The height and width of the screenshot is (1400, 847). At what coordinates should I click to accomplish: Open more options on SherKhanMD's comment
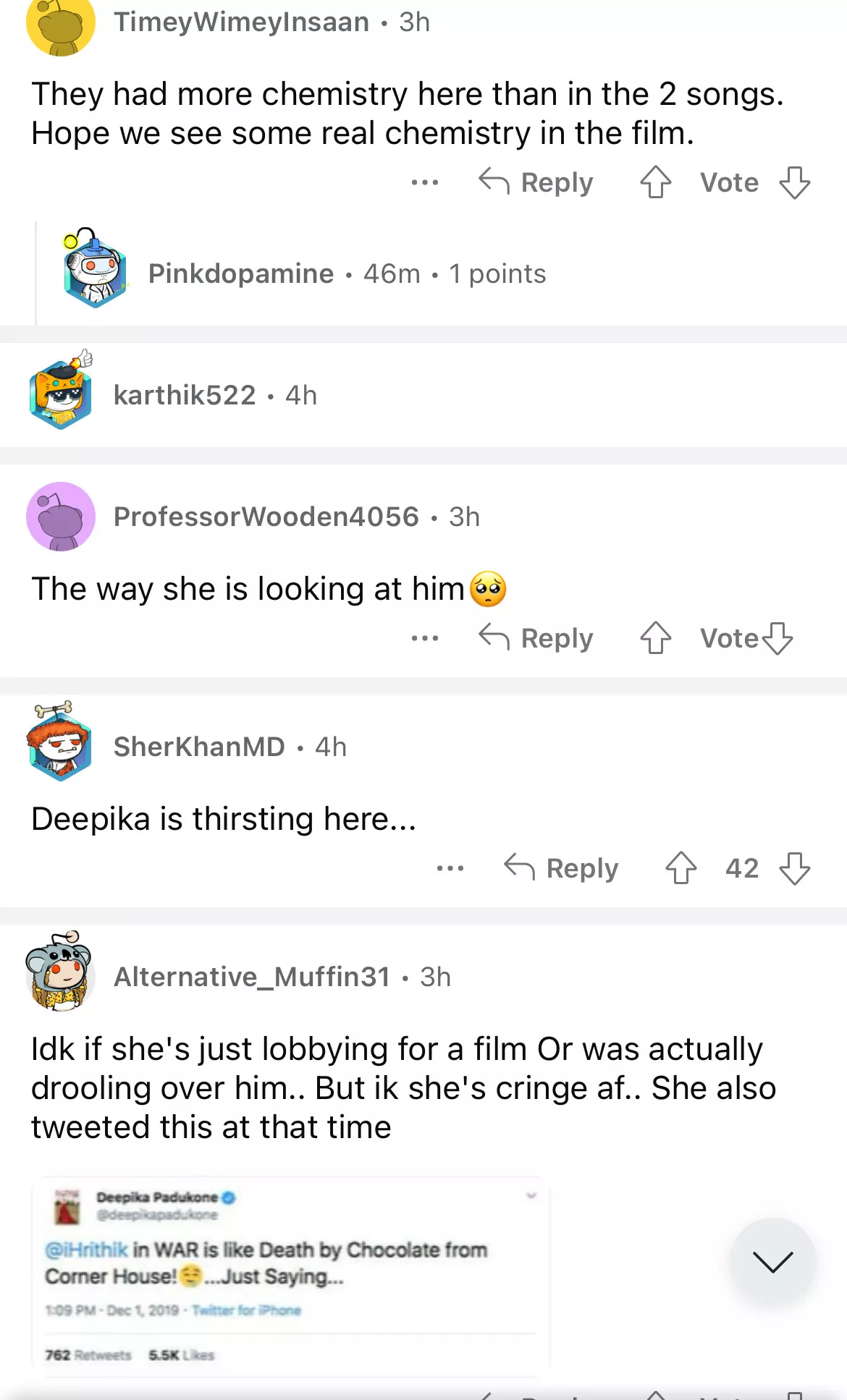pyautogui.click(x=450, y=868)
